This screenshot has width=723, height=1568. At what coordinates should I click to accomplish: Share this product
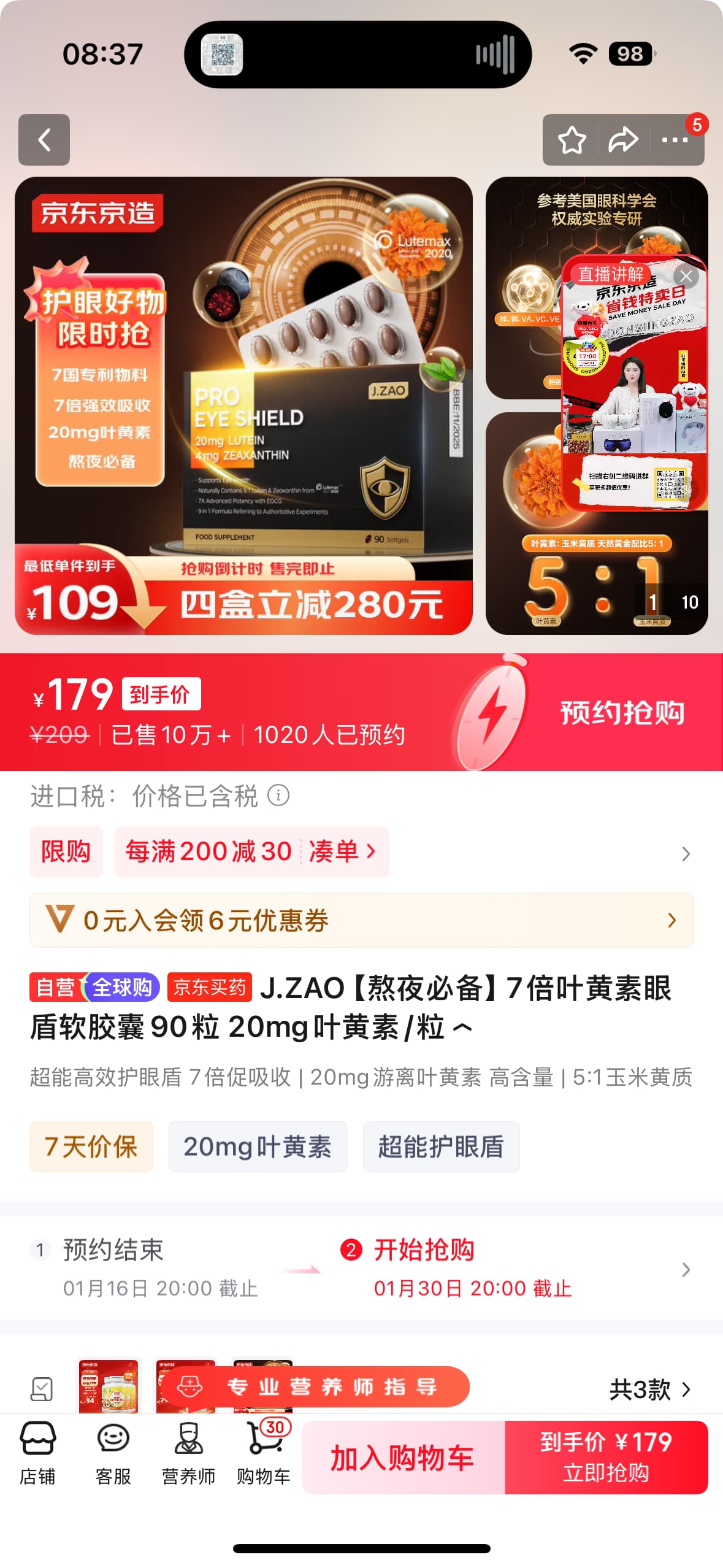point(623,140)
